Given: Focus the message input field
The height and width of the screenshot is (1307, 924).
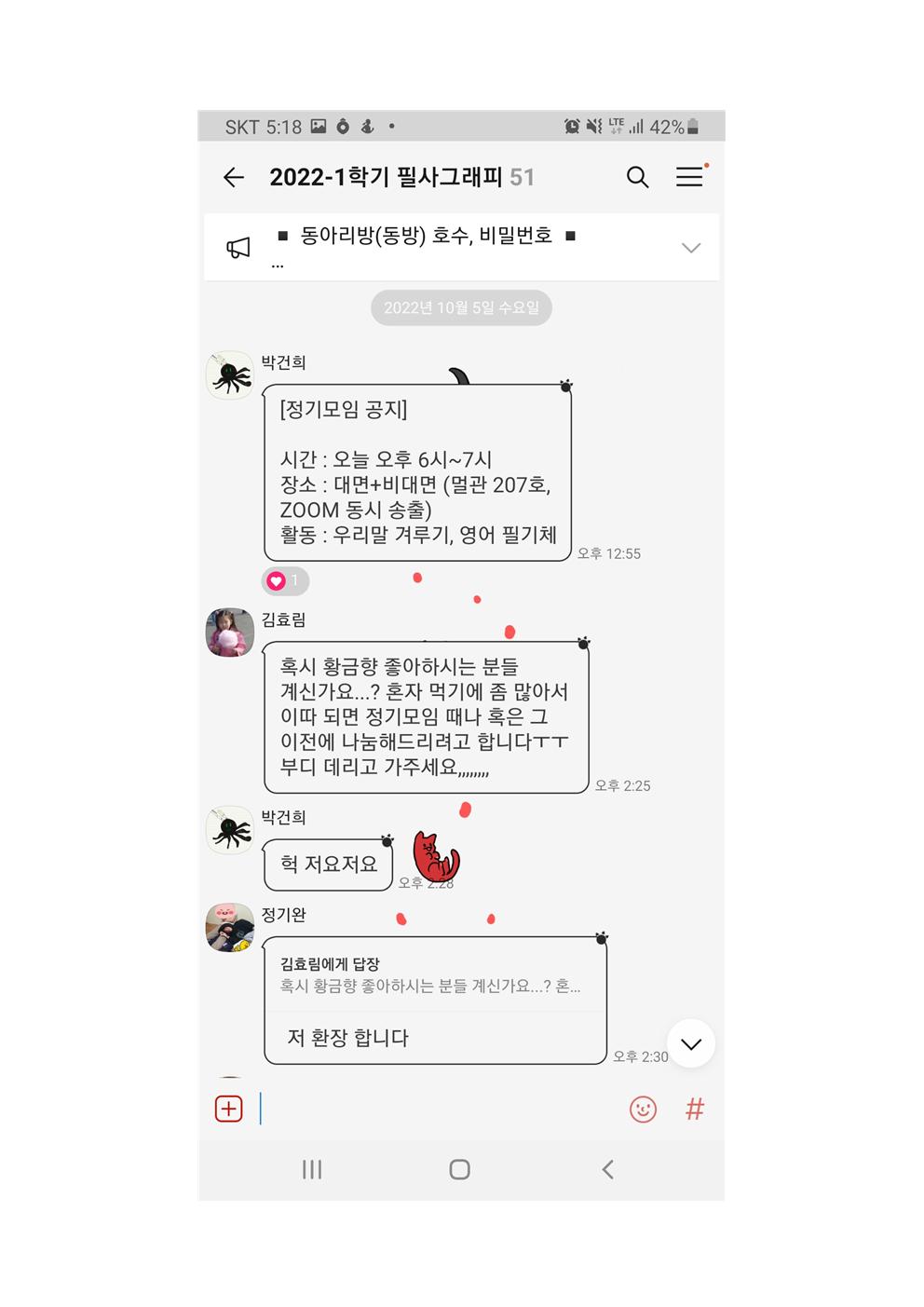Looking at the screenshot, I should 438,1109.
